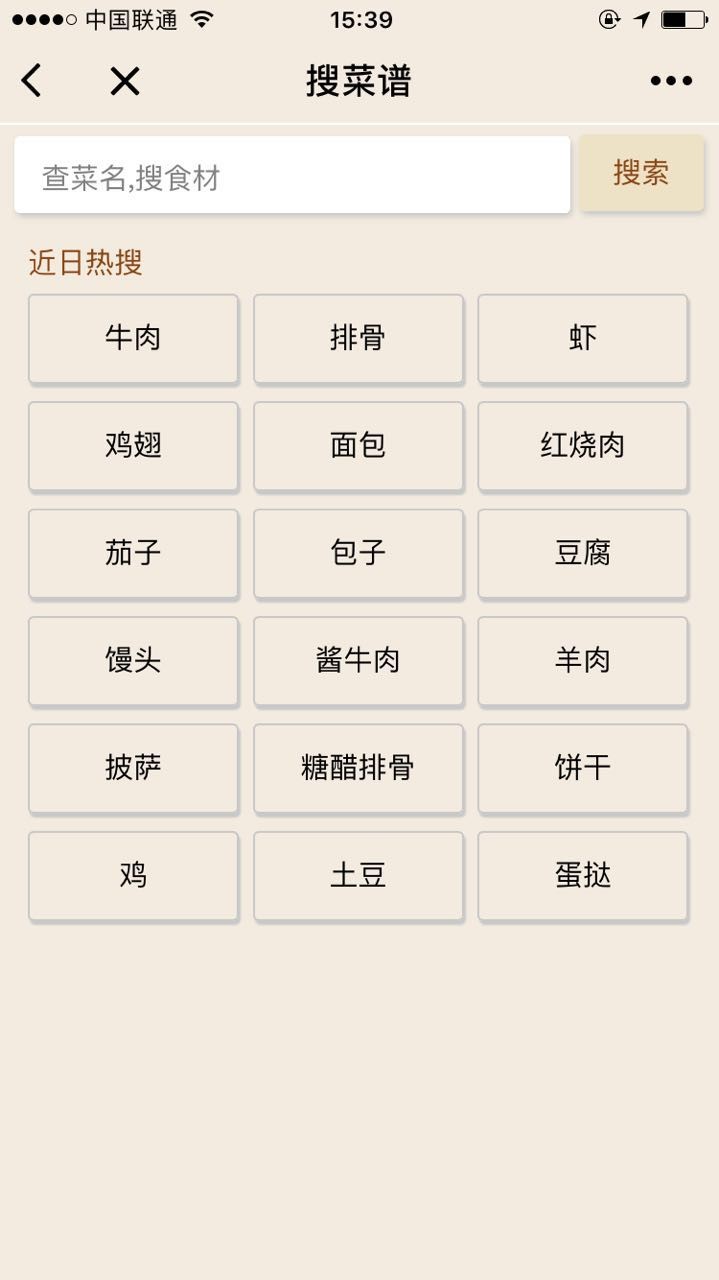
Task: Open 酱牛肉 search results
Action: 358,661
